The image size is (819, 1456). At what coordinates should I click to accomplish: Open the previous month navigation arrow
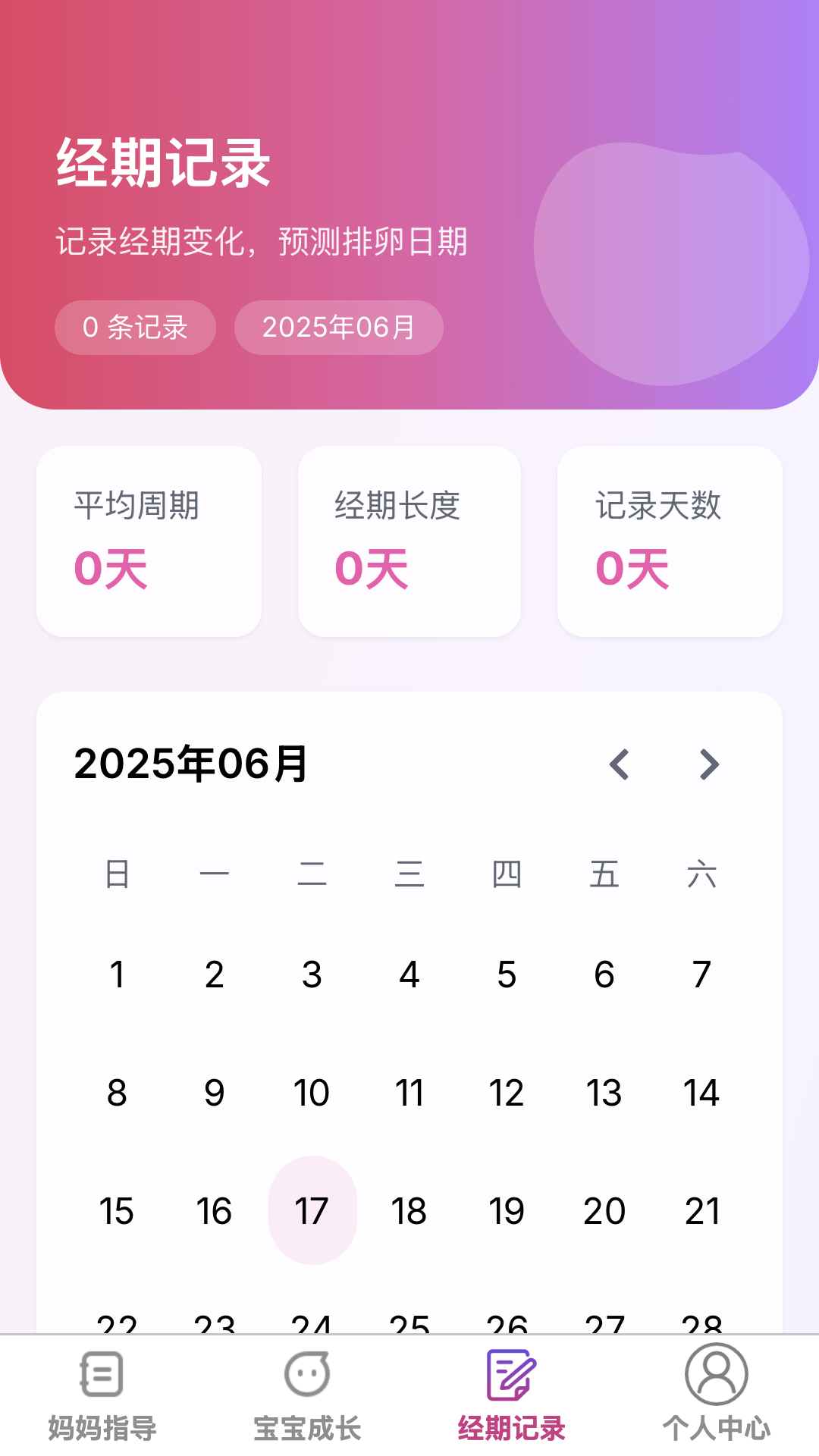[620, 764]
